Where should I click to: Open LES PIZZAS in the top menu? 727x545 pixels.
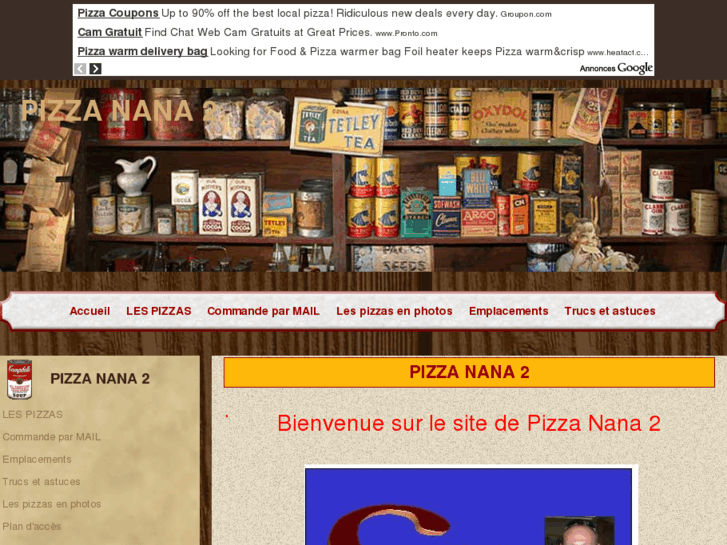tap(158, 311)
